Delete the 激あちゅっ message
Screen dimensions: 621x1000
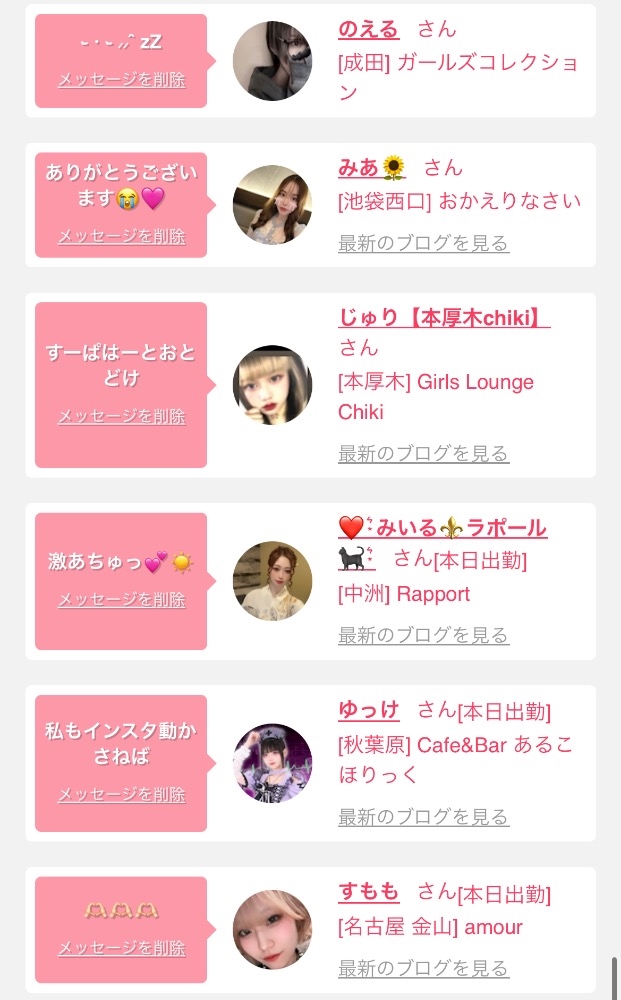(x=121, y=600)
